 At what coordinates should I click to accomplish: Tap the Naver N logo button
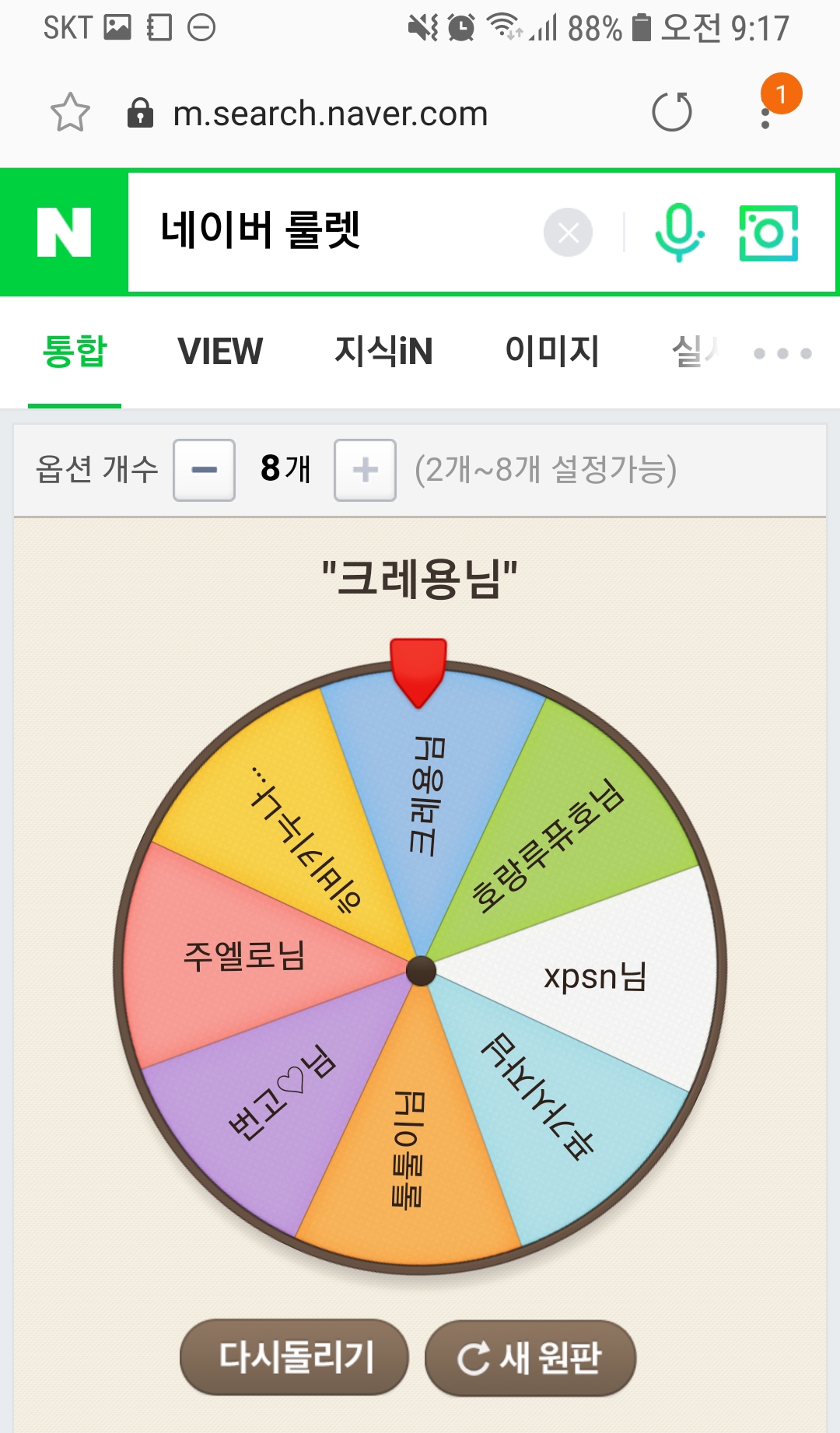point(65,232)
